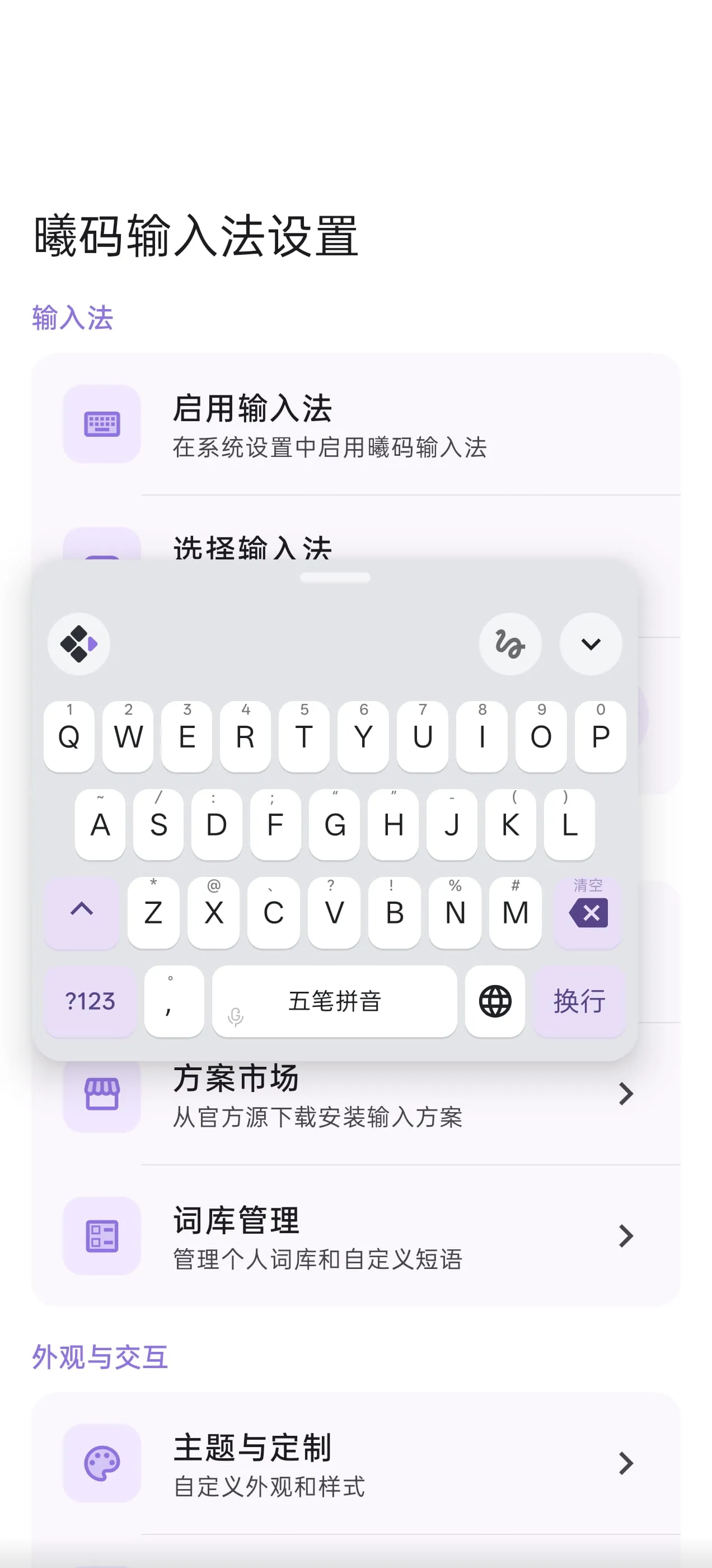
Task: Open 启用输入法 setting row
Action: 355,424
